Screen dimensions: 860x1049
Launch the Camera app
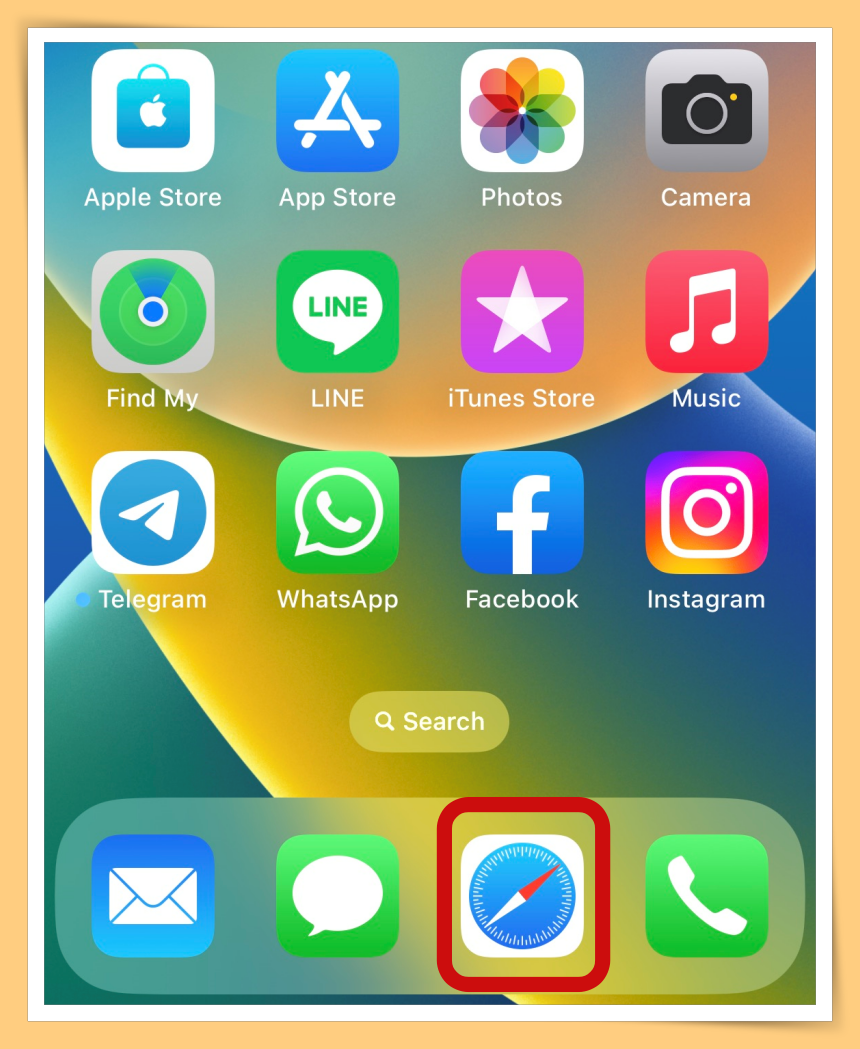pos(706,111)
